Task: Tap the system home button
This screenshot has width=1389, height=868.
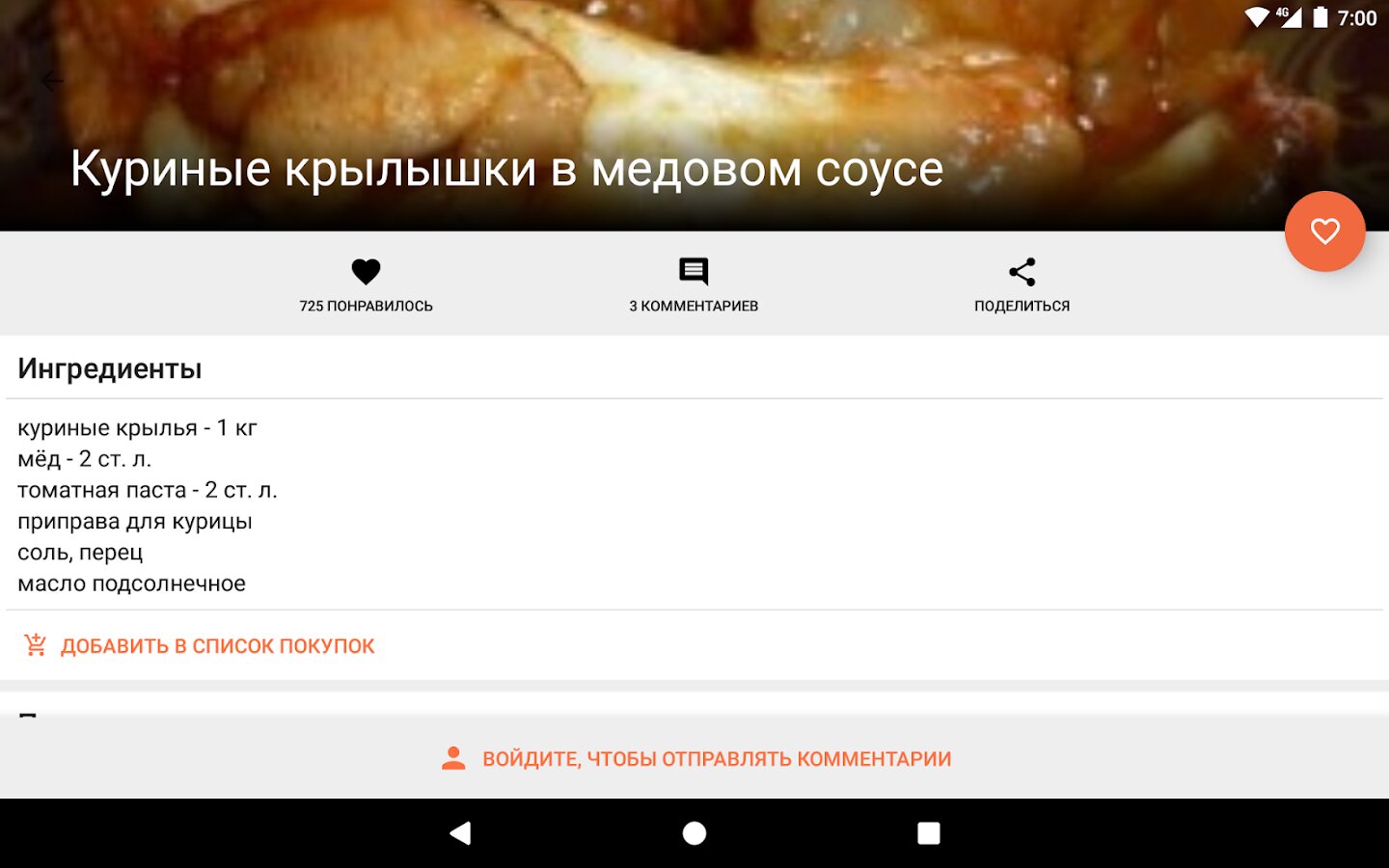Action: click(x=694, y=833)
